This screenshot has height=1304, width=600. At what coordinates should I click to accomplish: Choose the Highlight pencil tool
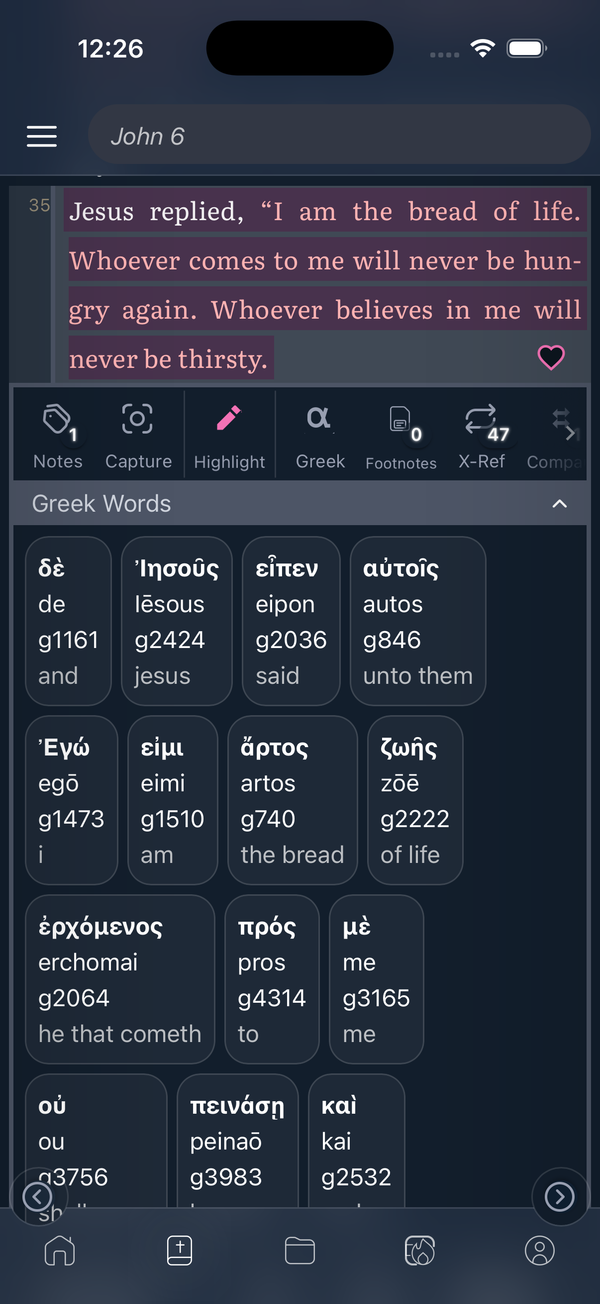[229, 436]
